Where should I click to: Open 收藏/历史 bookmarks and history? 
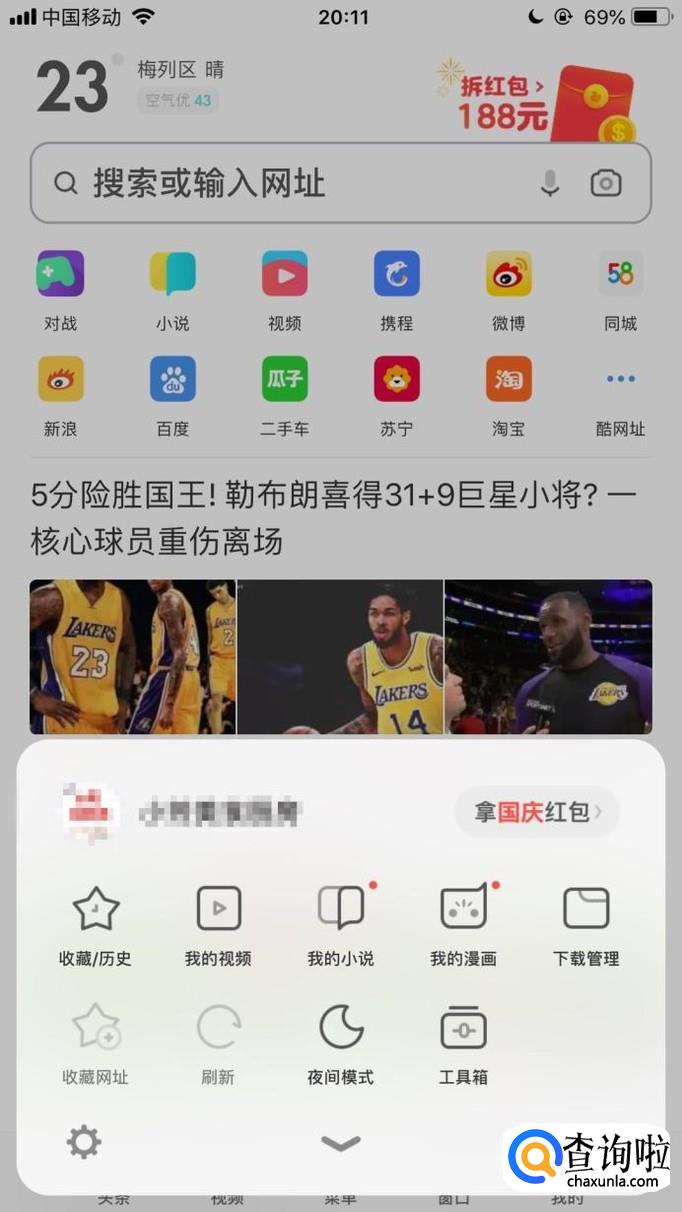point(96,926)
